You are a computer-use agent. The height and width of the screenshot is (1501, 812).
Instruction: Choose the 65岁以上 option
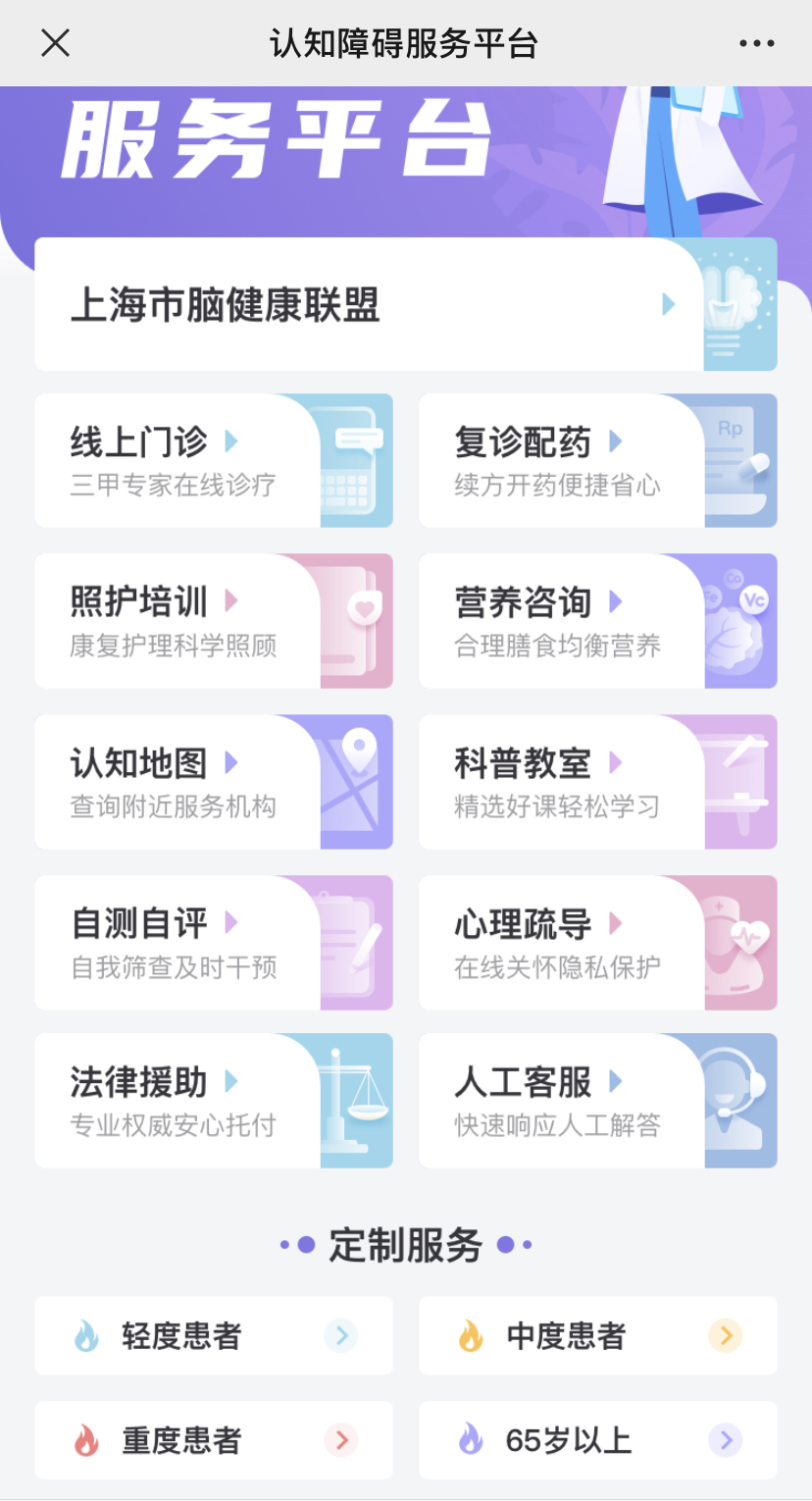click(598, 1440)
